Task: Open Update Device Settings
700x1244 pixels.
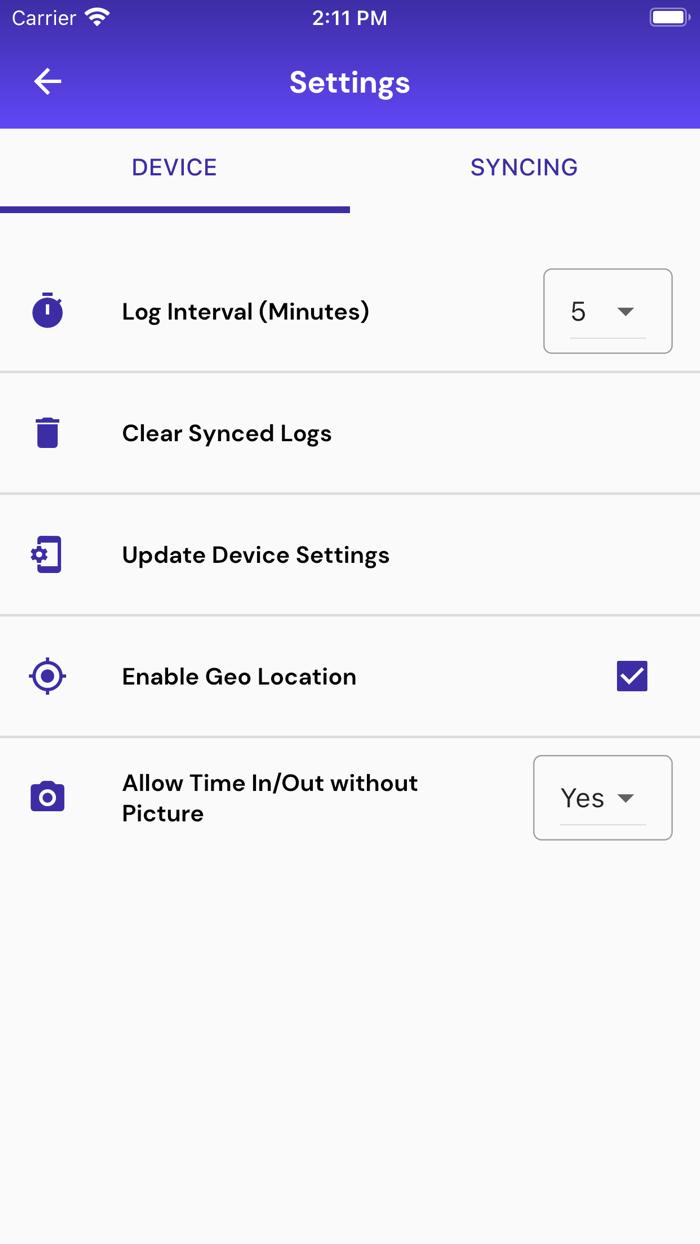Action: tap(256, 556)
